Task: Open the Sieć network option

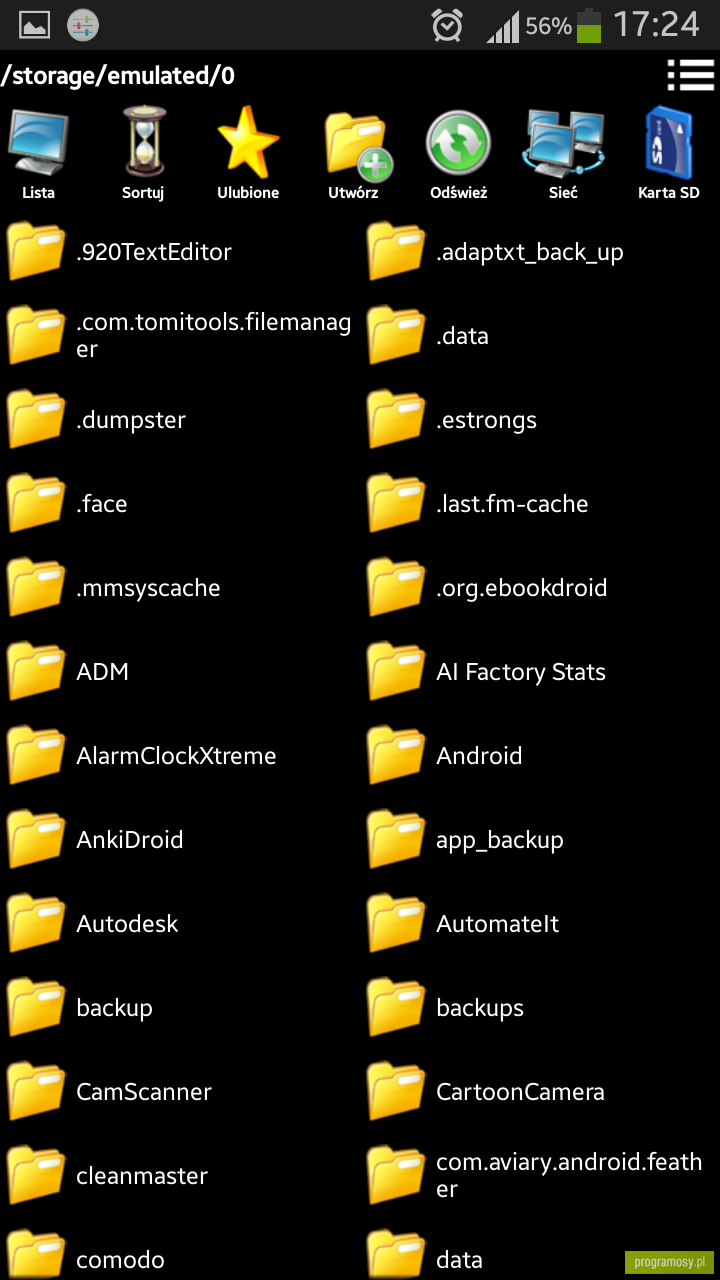Action: [x=563, y=155]
